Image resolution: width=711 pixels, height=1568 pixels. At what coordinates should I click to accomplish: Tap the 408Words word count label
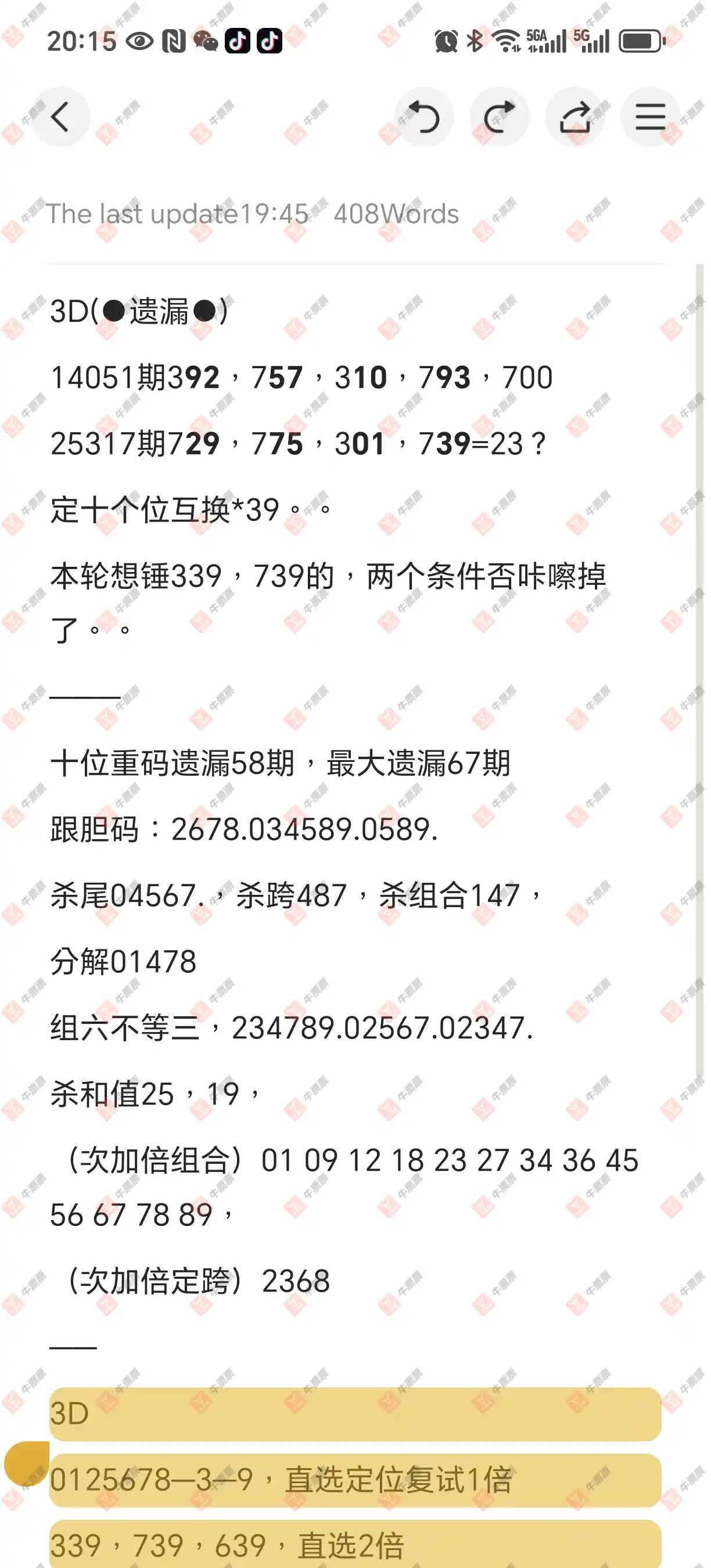click(394, 213)
